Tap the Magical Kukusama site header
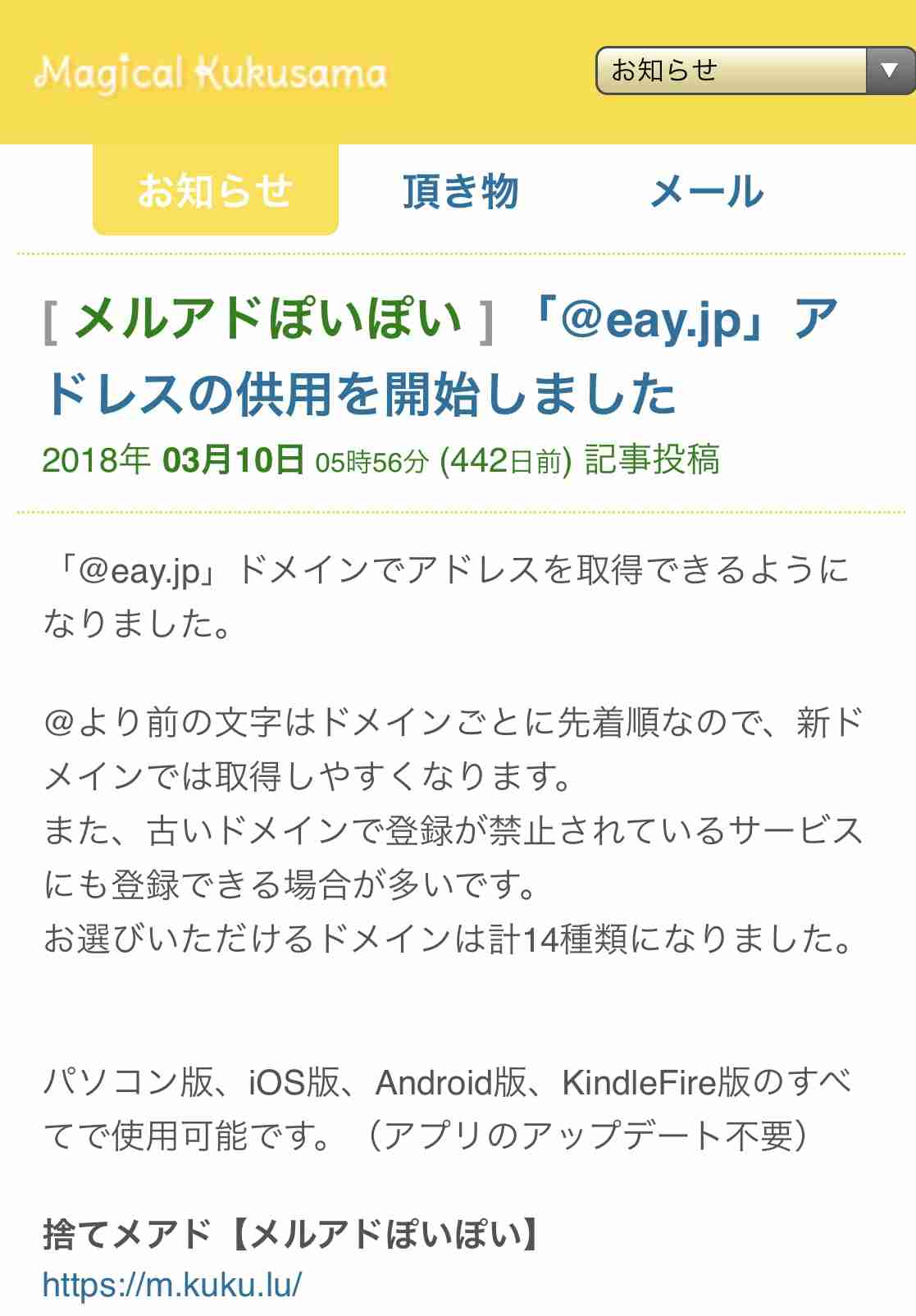 211,74
